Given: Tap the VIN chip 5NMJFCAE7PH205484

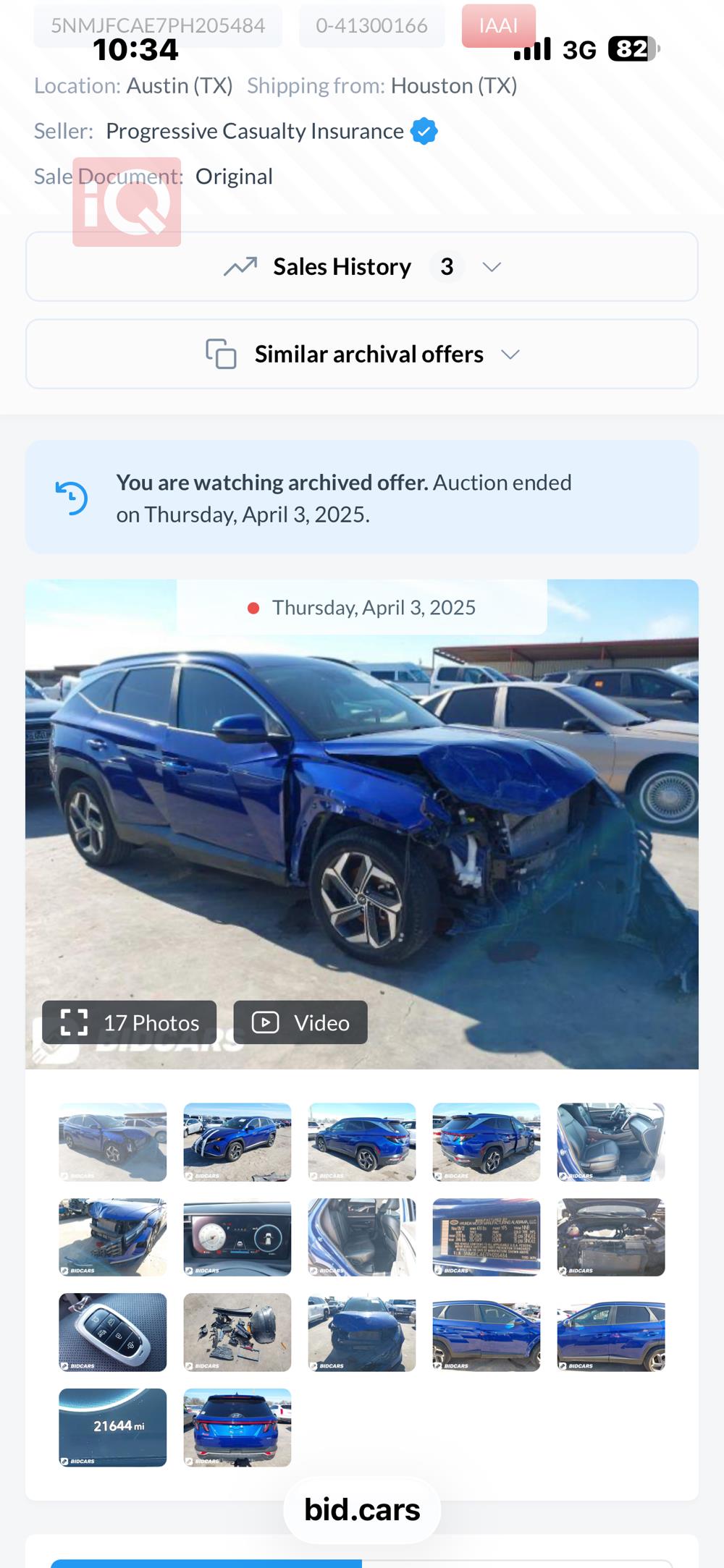Looking at the screenshot, I should click(x=158, y=26).
